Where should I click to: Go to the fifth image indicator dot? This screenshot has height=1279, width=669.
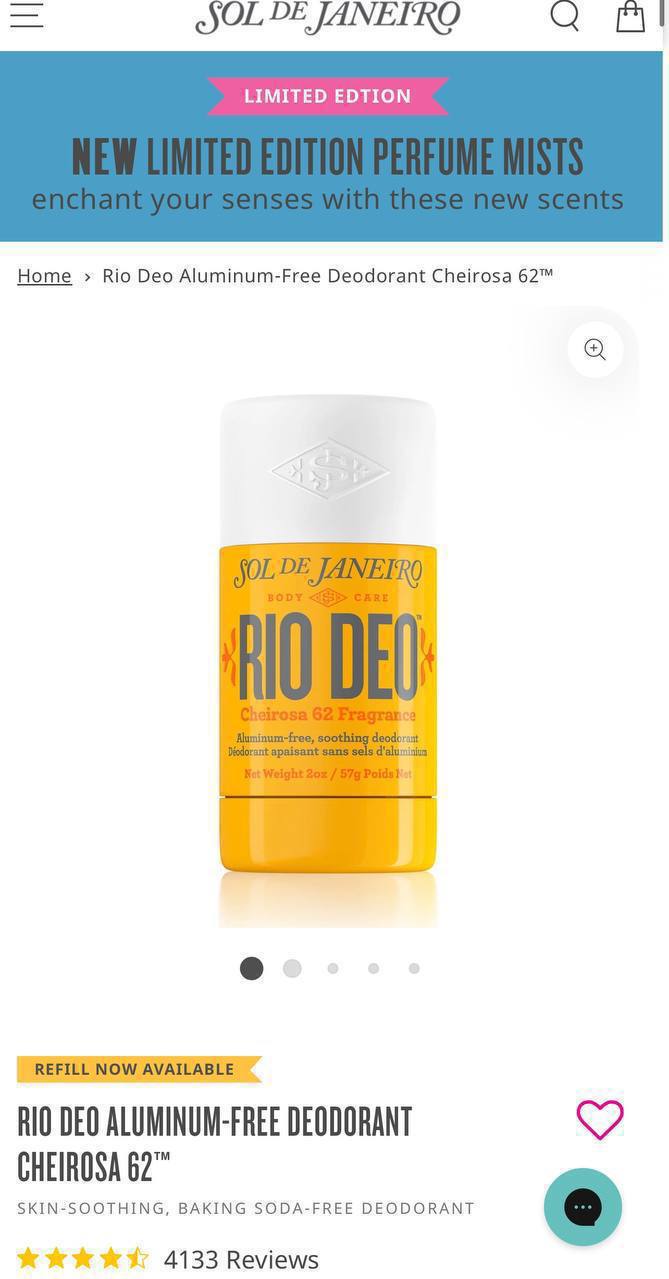(x=414, y=968)
